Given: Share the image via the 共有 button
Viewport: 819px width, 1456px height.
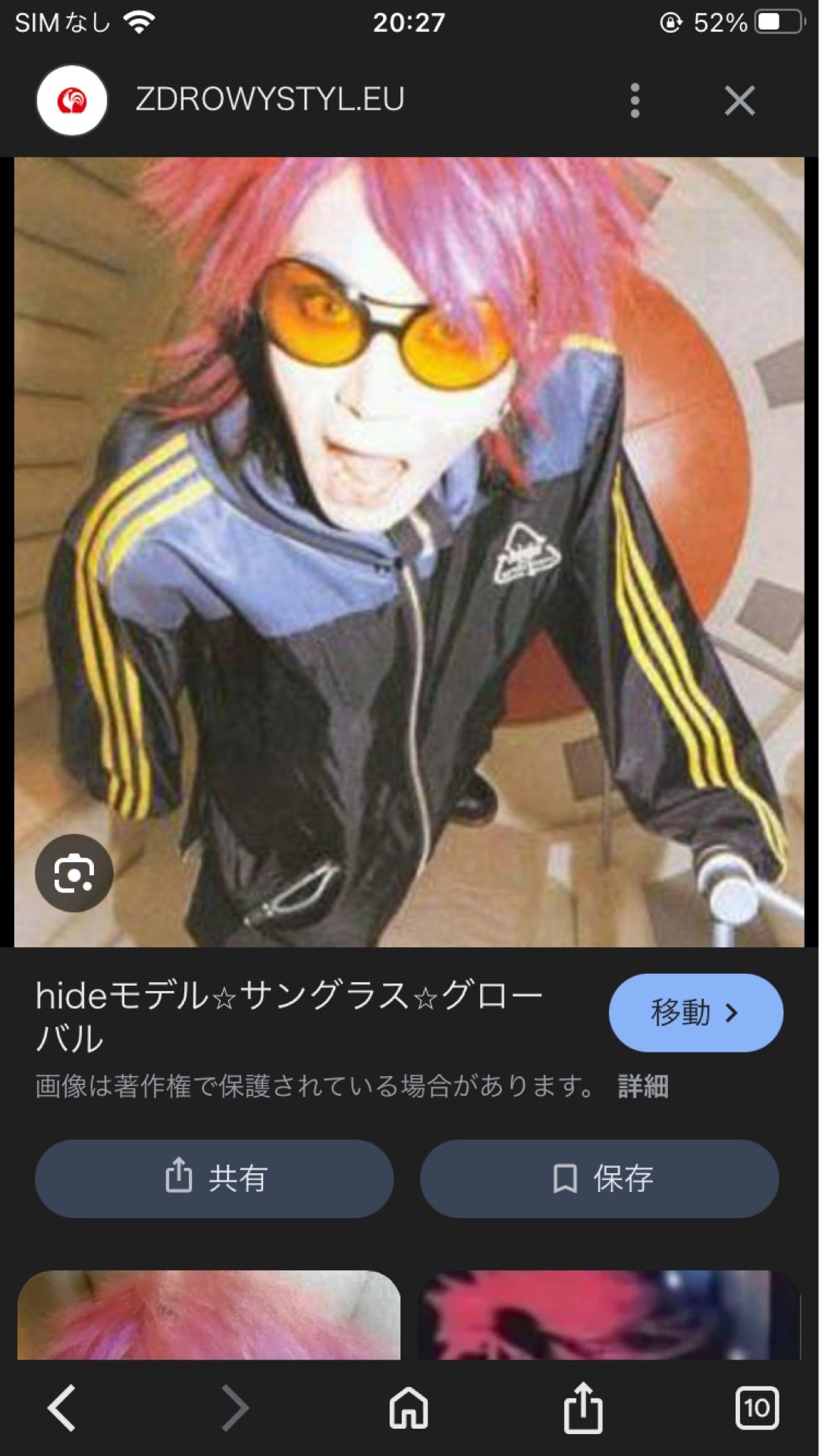Looking at the screenshot, I should click(215, 1178).
